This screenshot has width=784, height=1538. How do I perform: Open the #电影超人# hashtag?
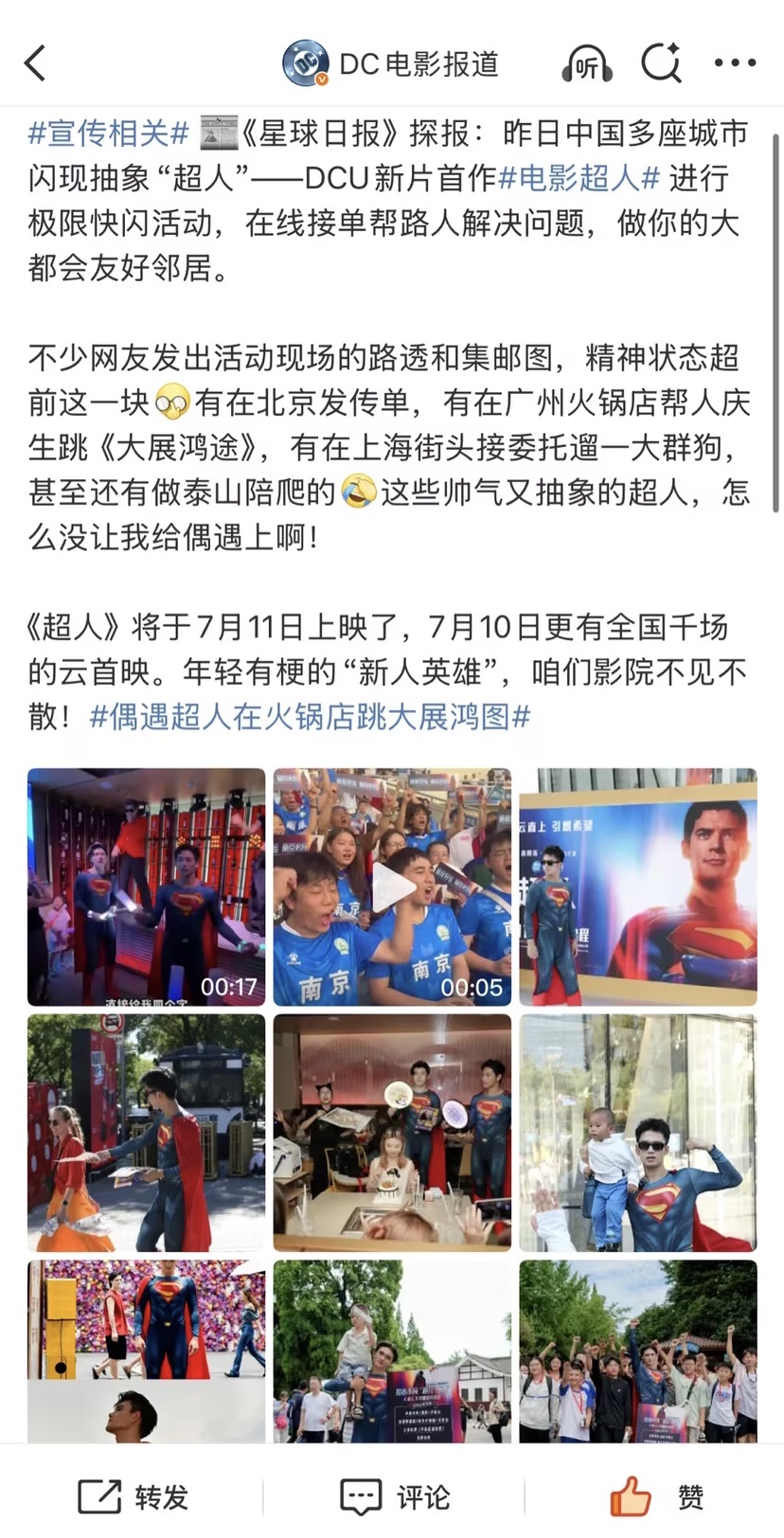pos(579,178)
